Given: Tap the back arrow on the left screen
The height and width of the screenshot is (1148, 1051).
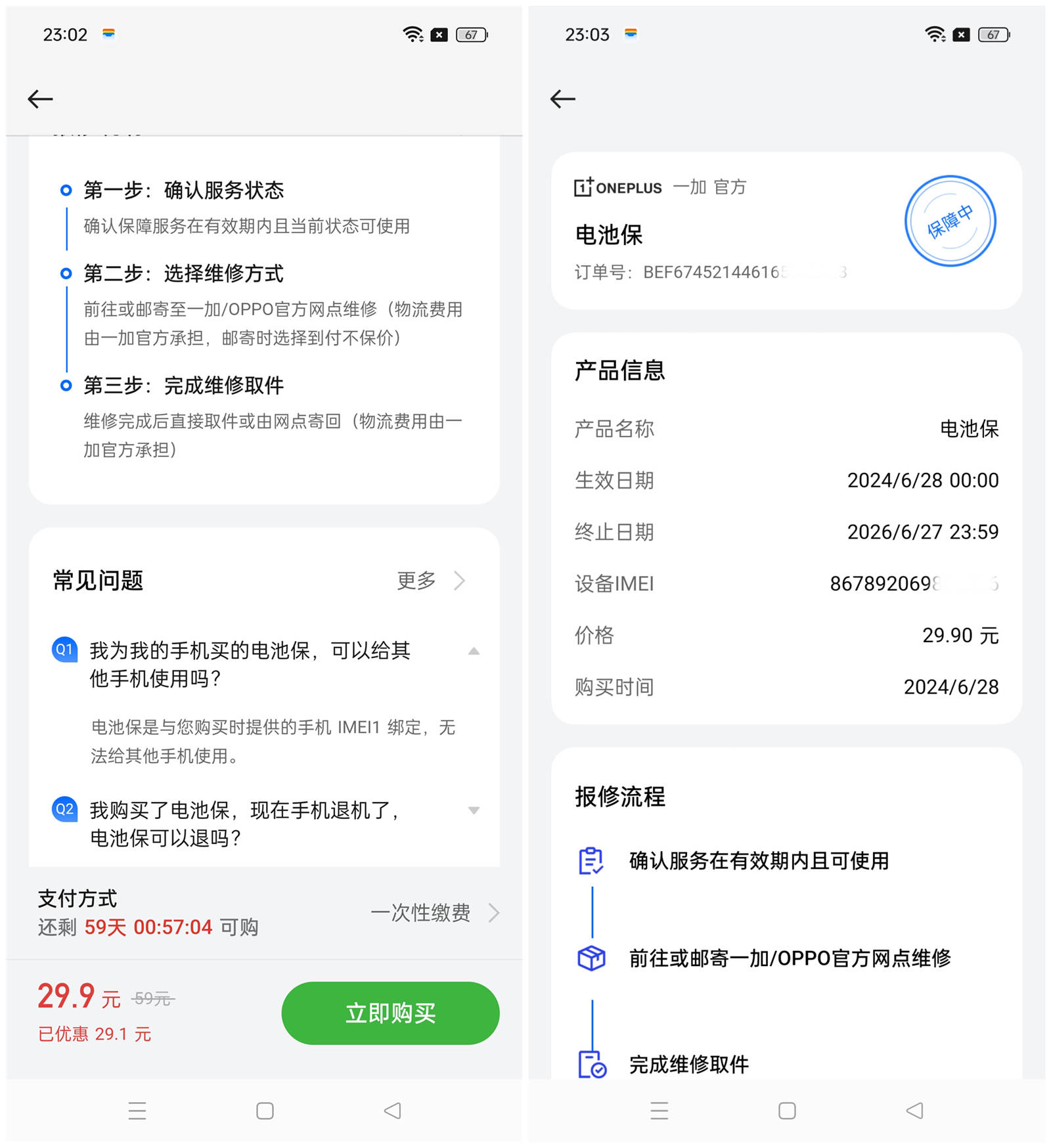Looking at the screenshot, I should coord(39,99).
